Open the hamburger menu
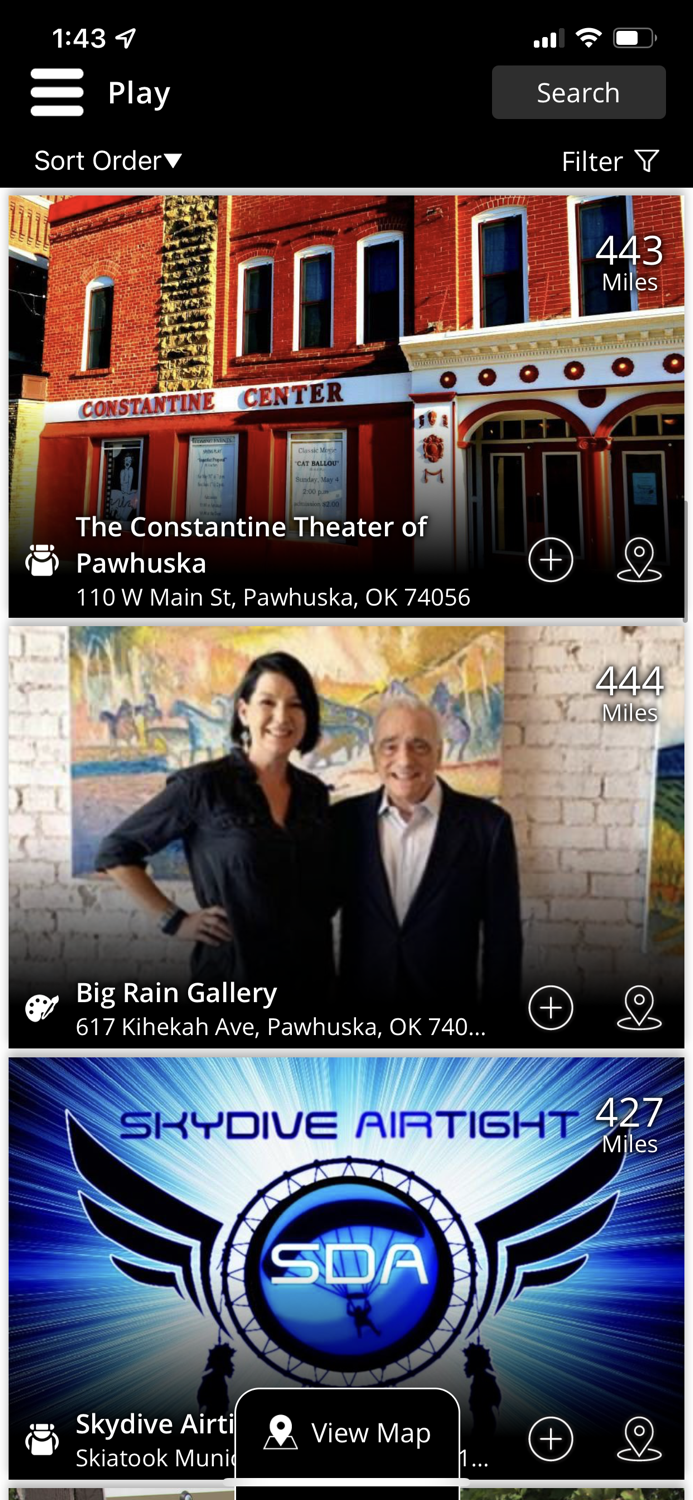The width and height of the screenshot is (693, 1500). pos(57,93)
